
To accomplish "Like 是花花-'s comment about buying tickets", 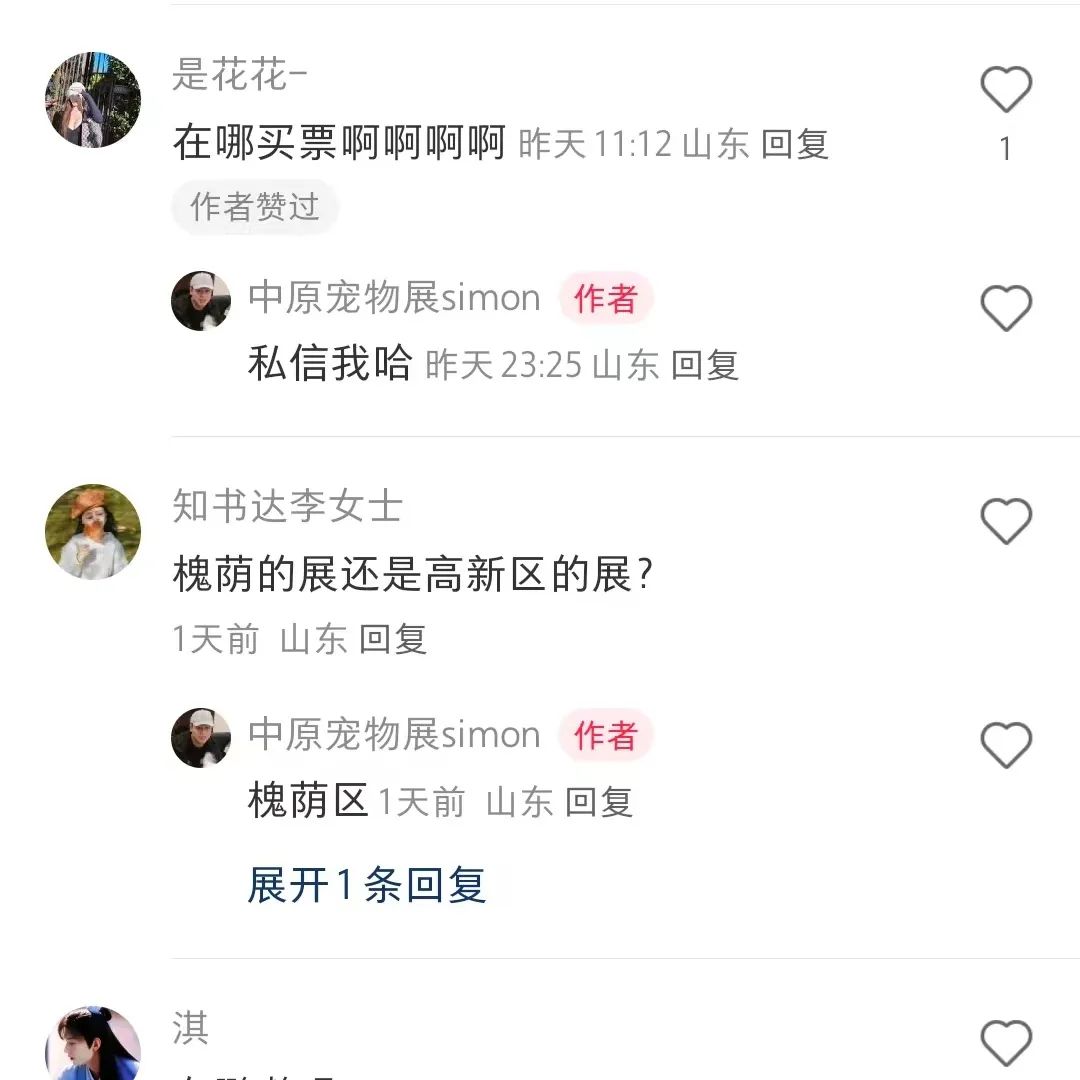I will click(1005, 90).
